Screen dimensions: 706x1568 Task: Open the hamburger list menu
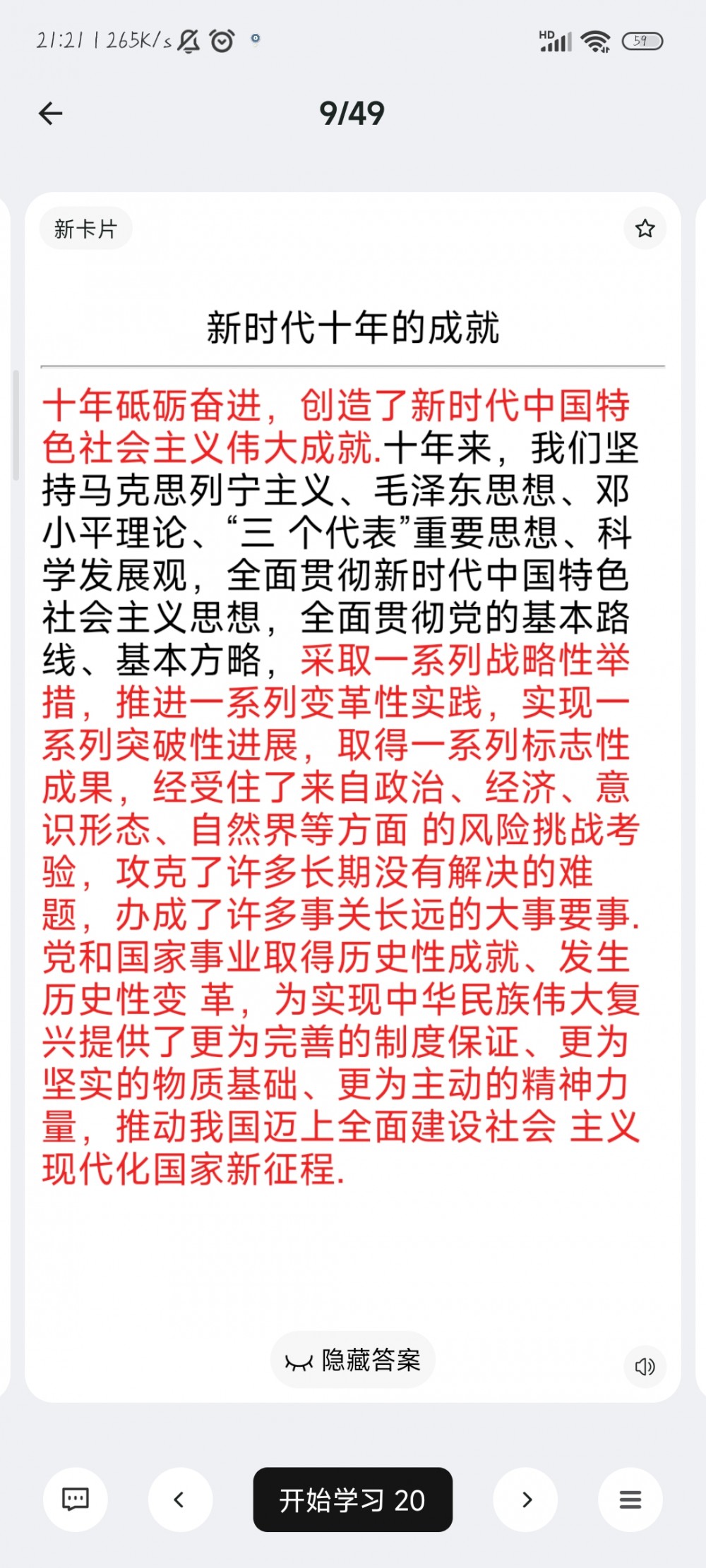pos(630,1500)
